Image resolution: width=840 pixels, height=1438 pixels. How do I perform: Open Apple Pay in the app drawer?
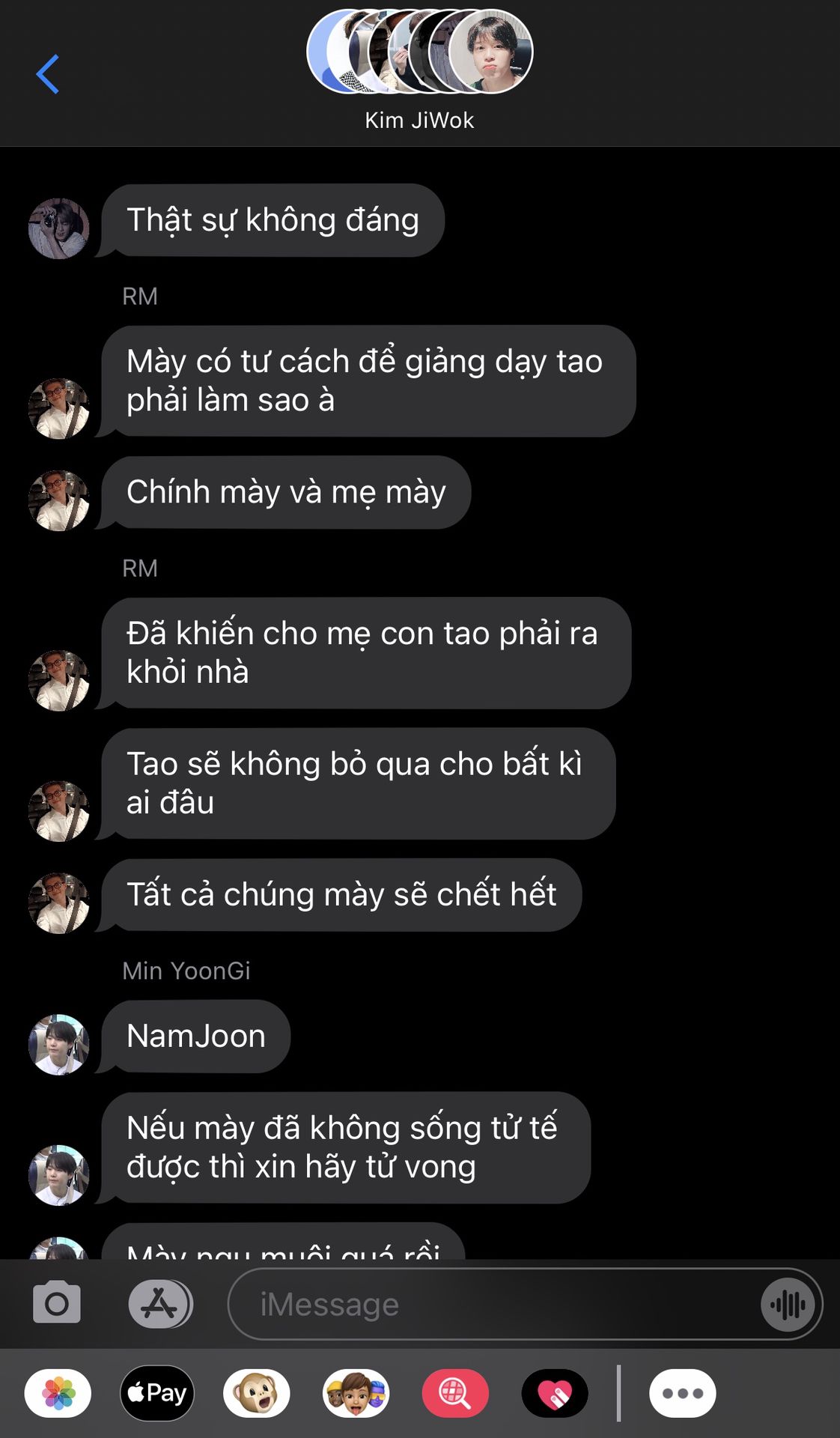(157, 1393)
